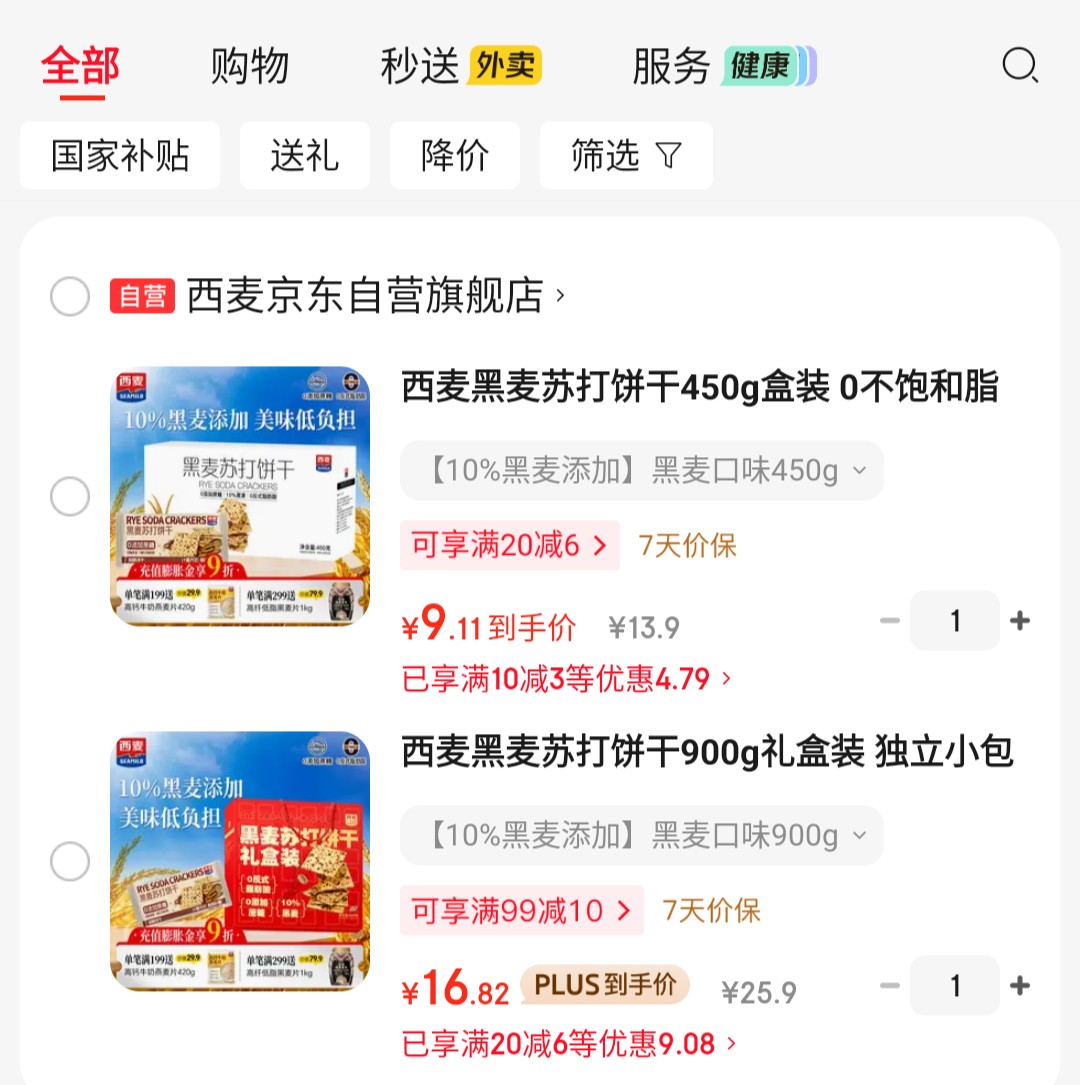The image size is (1080, 1085).
Task: View 已享满10减3等优惠4.79 discount details
Action: coord(567,680)
